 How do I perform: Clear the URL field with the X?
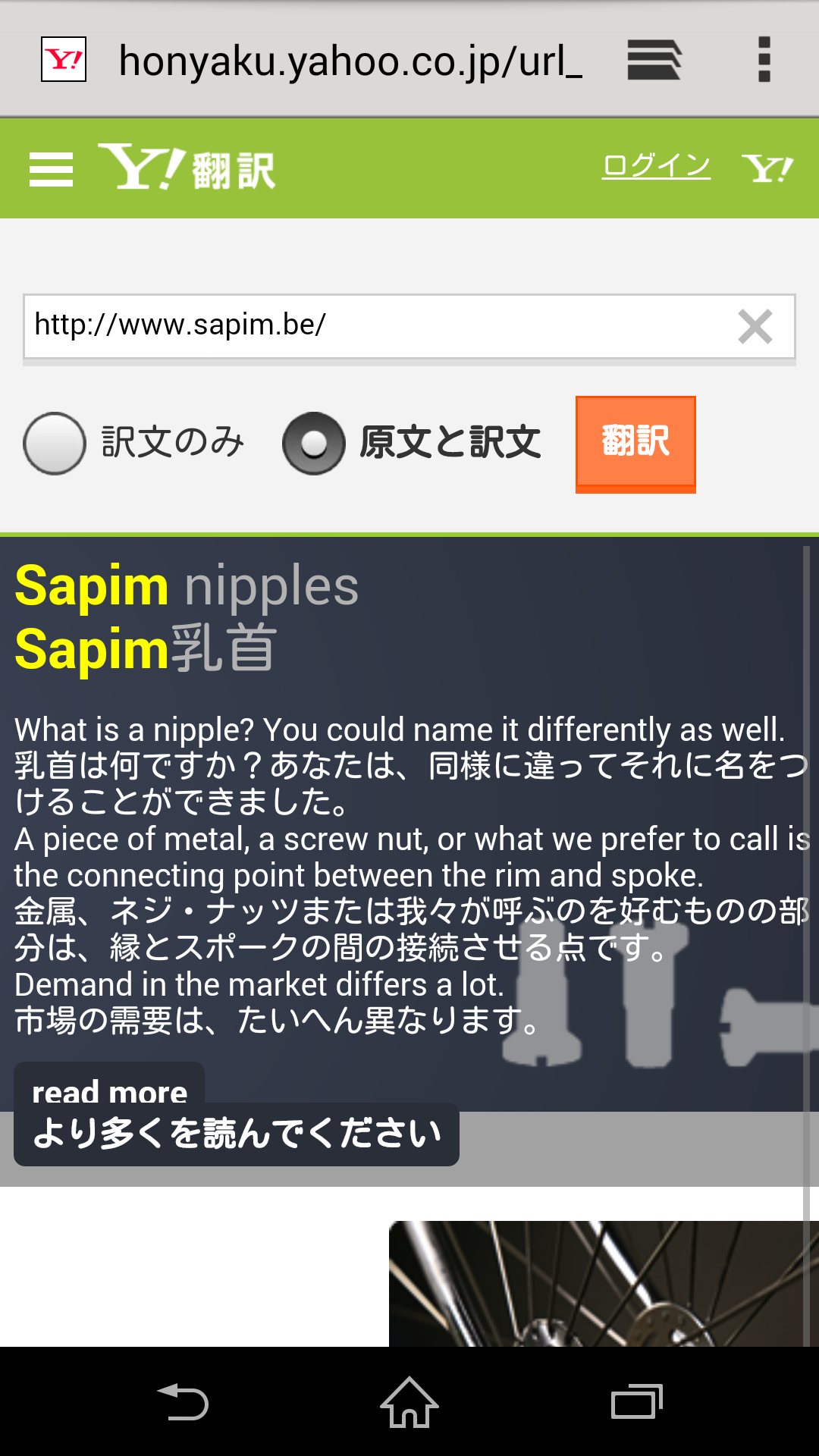(x=755, y=327)
